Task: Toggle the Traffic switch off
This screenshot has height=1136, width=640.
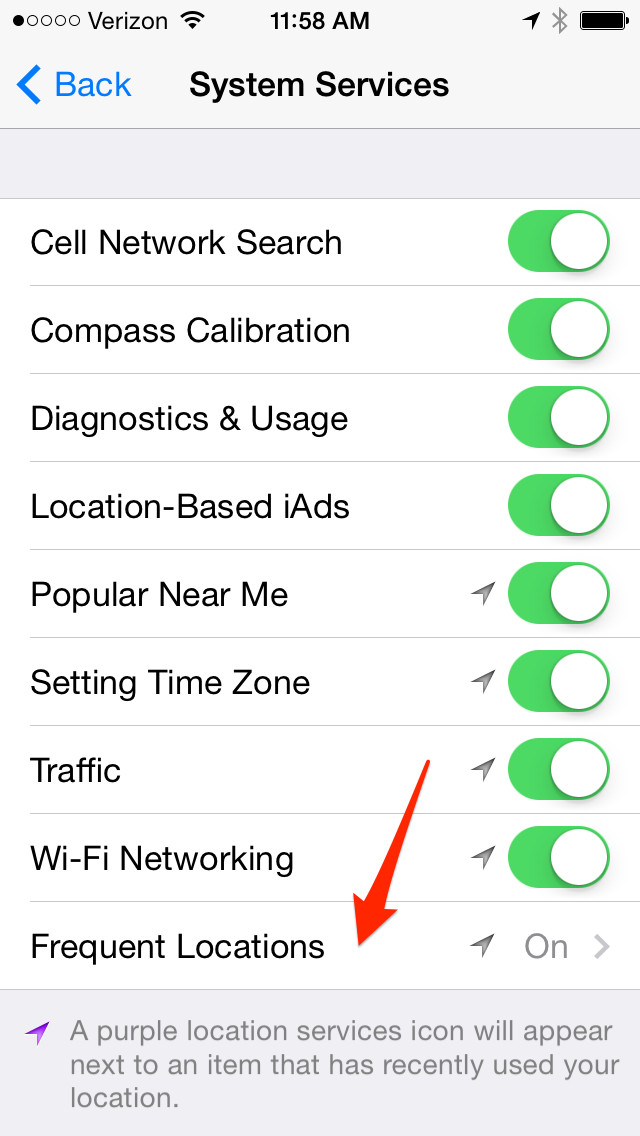Action: 558,770
